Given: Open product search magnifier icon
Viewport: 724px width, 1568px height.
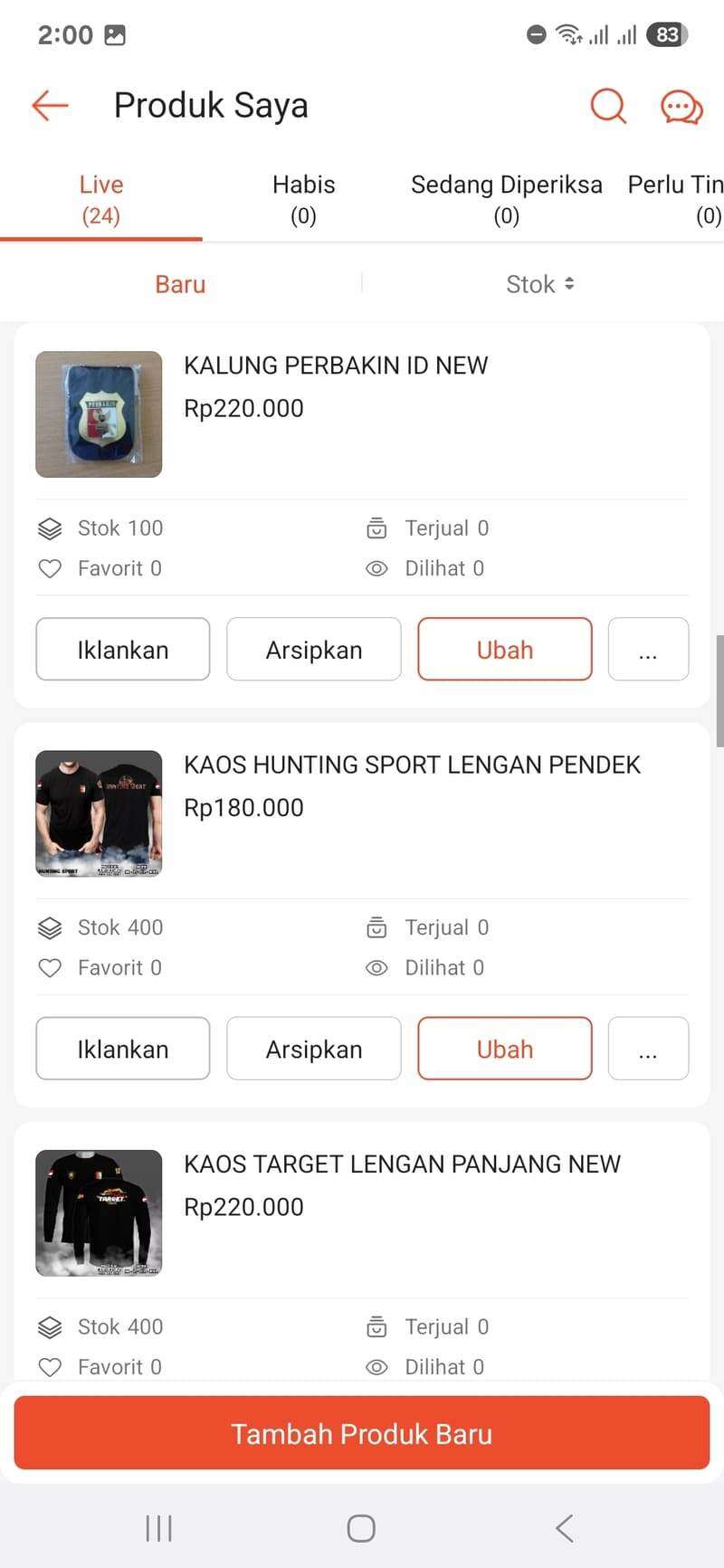Looking at the screenshot, I should pyautogui.click(x=608, y=105).
